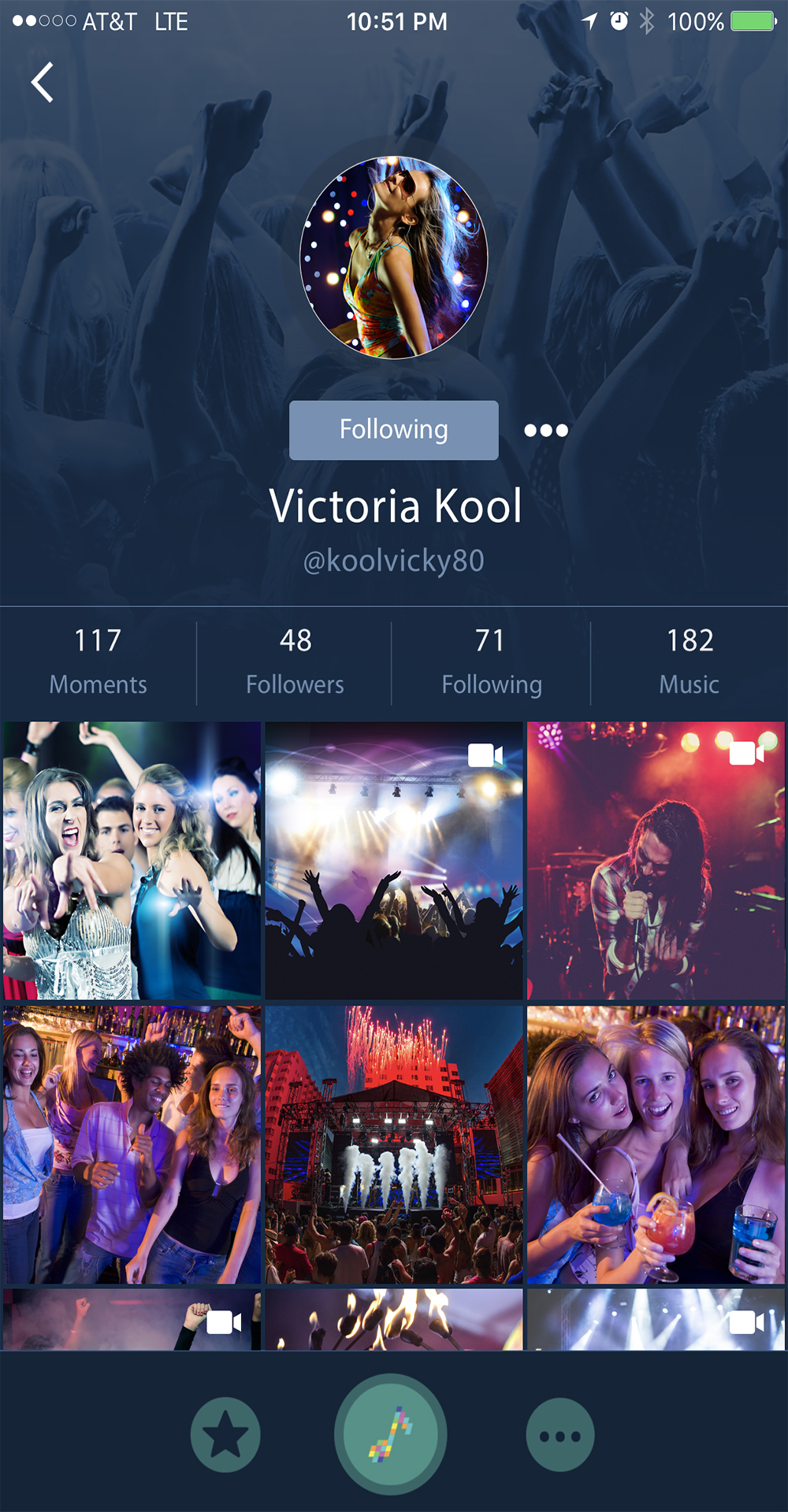Play the video of singer in red light
The width and height of the screenshot is (788, 1512).
(x=656, y=861)
